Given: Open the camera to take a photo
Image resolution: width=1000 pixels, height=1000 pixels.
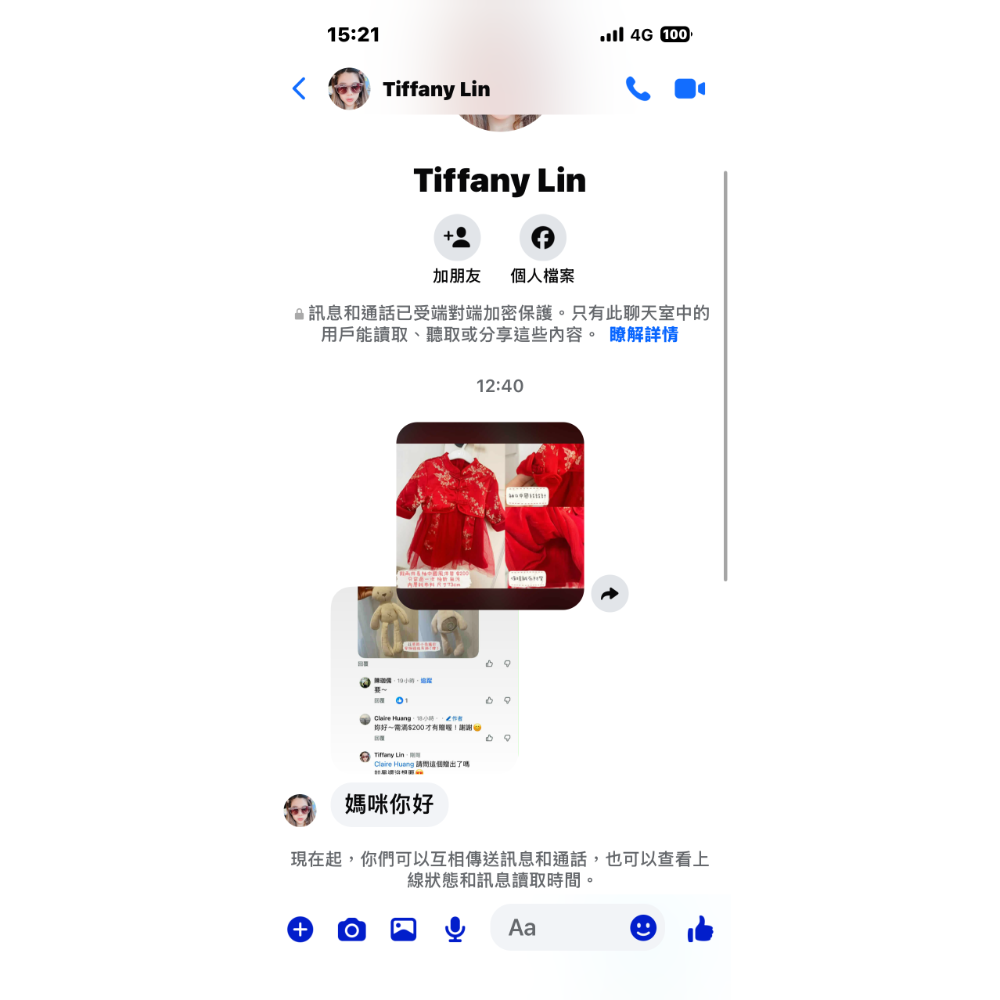Looking at the screenshot, I should [351, 929].
